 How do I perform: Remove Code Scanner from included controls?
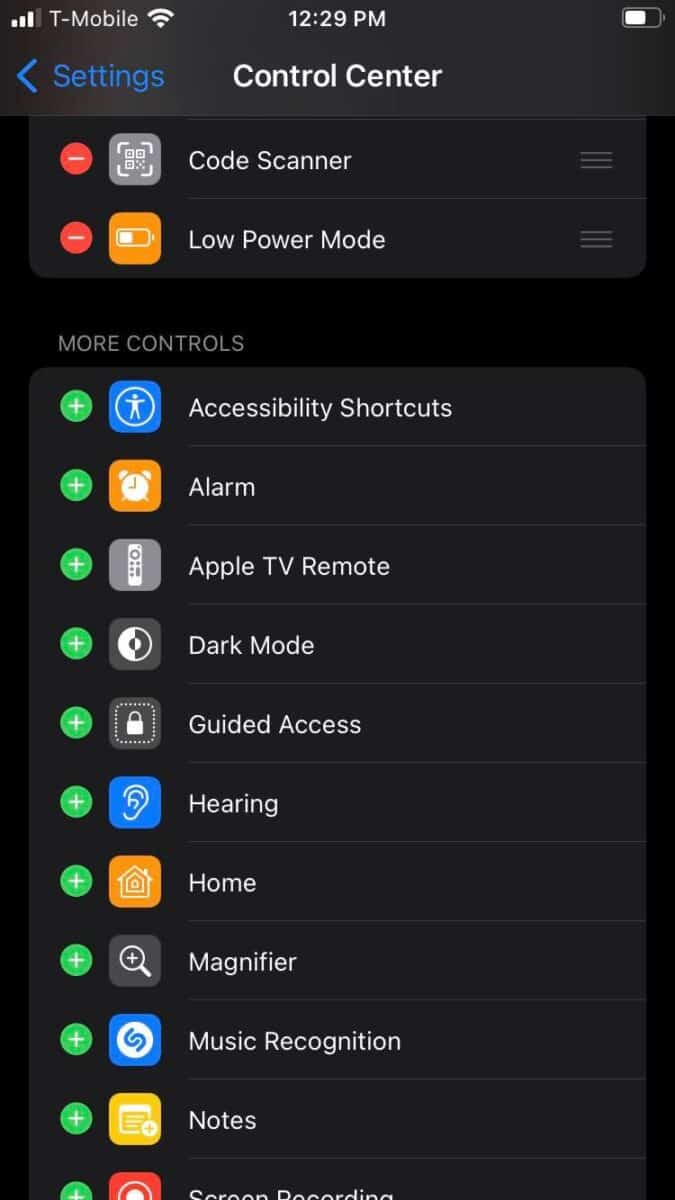[76, 159]
